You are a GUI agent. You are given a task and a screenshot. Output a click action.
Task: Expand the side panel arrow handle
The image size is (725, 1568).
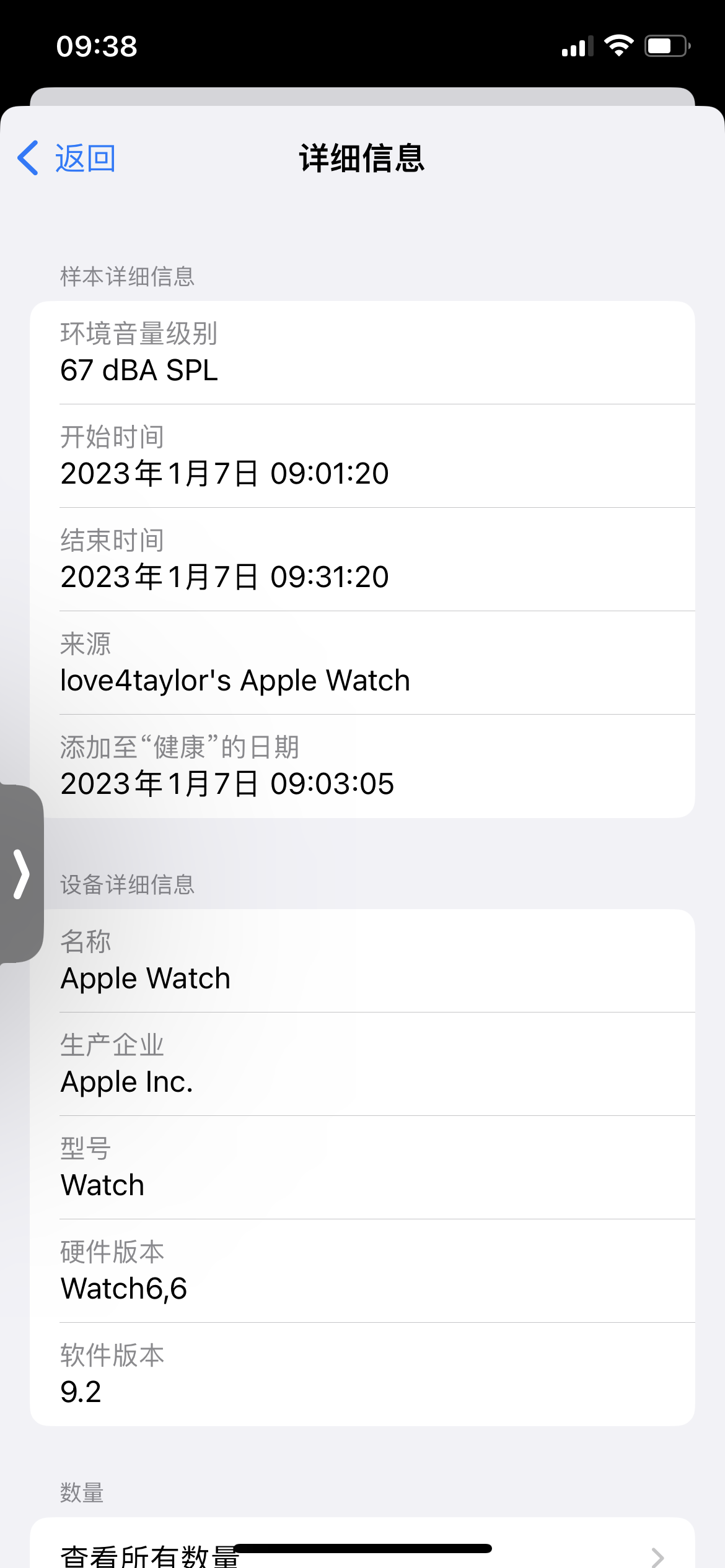(x=22, y=874)
